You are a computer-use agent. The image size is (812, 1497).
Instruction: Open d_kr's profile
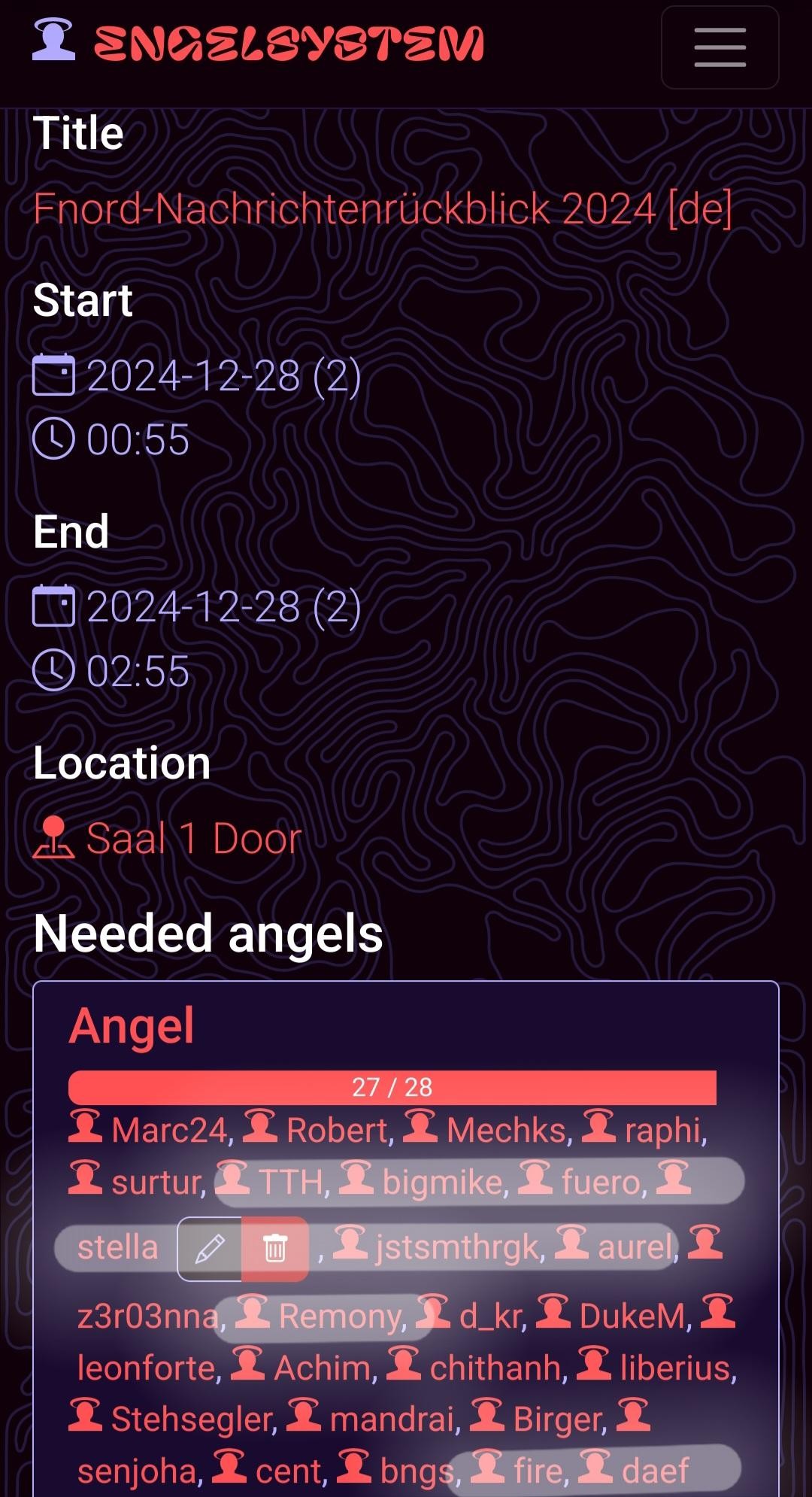click(469, 1315)
